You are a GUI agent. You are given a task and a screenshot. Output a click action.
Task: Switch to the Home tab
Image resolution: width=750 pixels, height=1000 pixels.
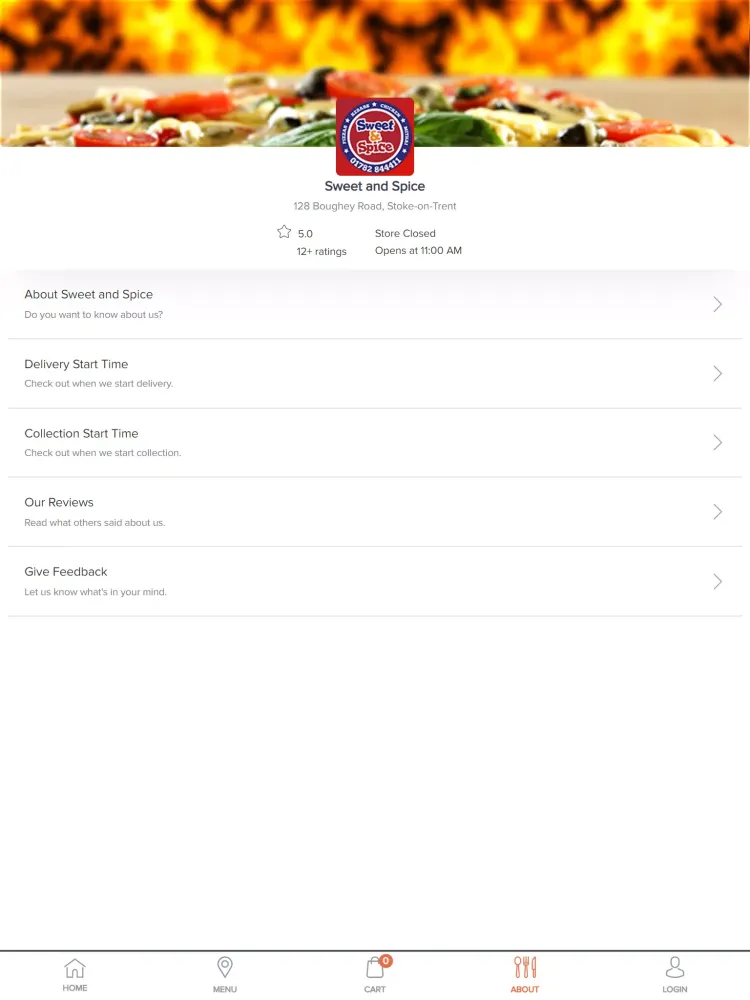[x=75, y=974]
